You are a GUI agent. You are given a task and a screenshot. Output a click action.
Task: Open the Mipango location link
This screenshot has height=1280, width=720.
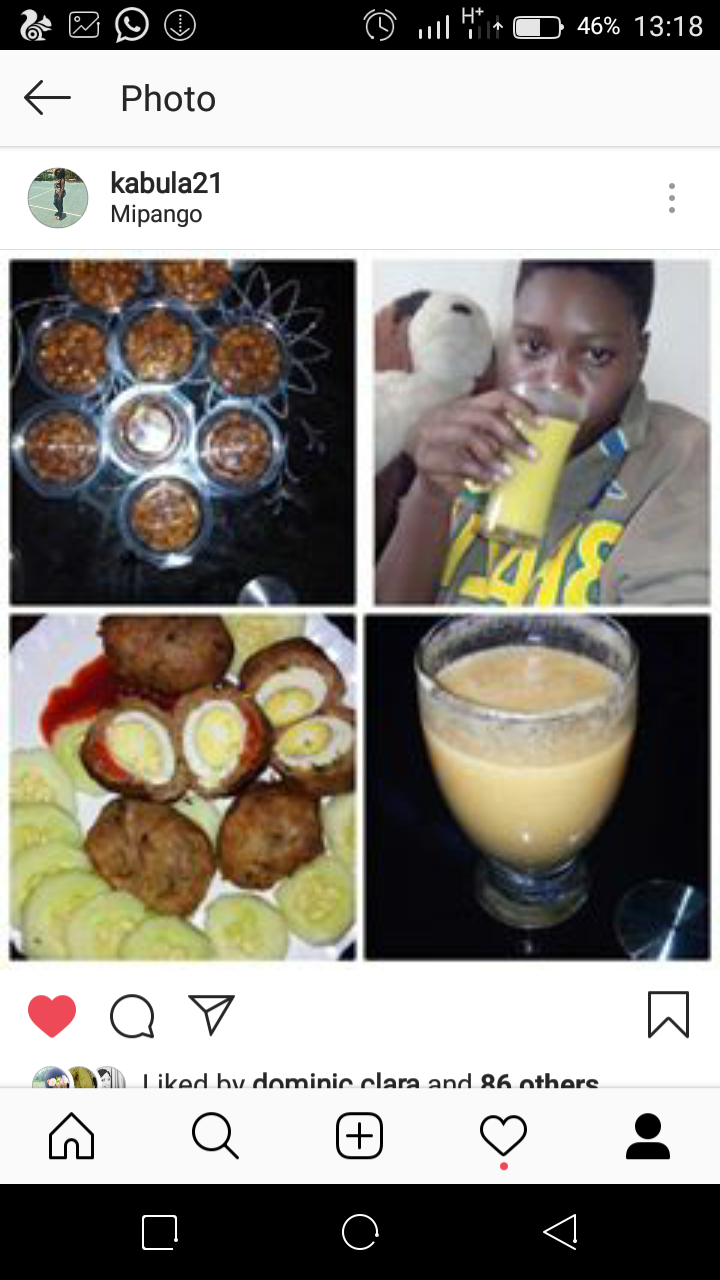coord(156,214)
